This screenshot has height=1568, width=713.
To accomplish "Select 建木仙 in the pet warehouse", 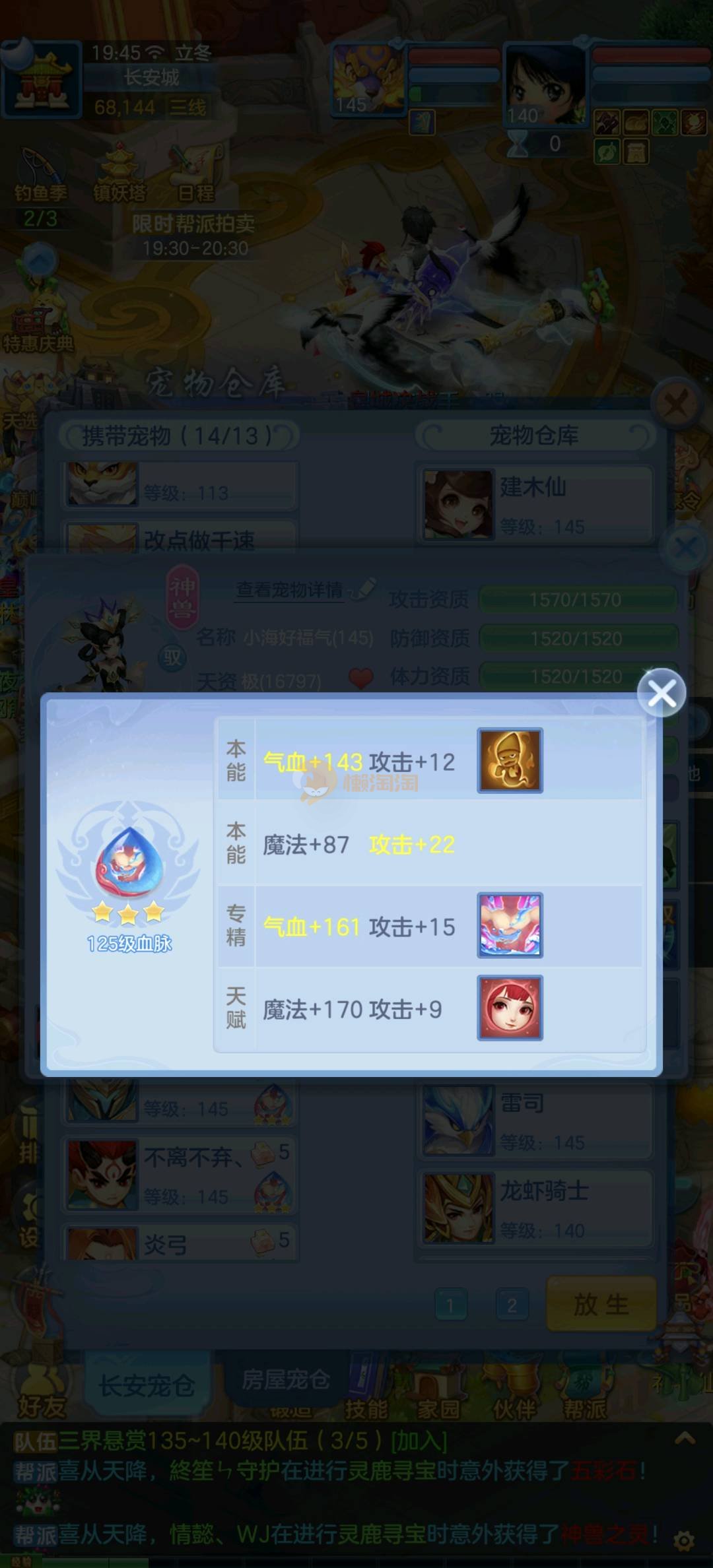I will tap(533, 505).
